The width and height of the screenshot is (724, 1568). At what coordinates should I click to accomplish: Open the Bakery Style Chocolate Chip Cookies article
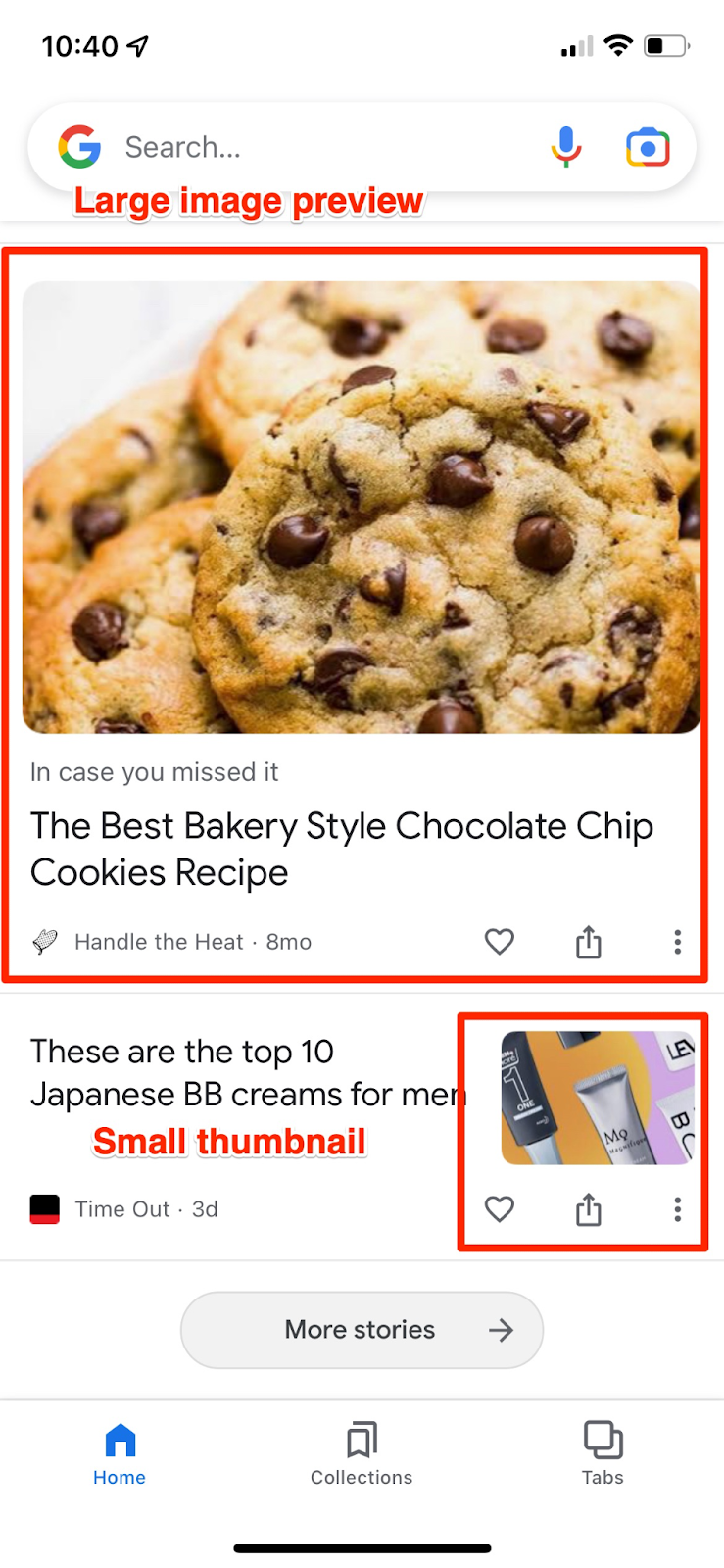click(342, 848)
